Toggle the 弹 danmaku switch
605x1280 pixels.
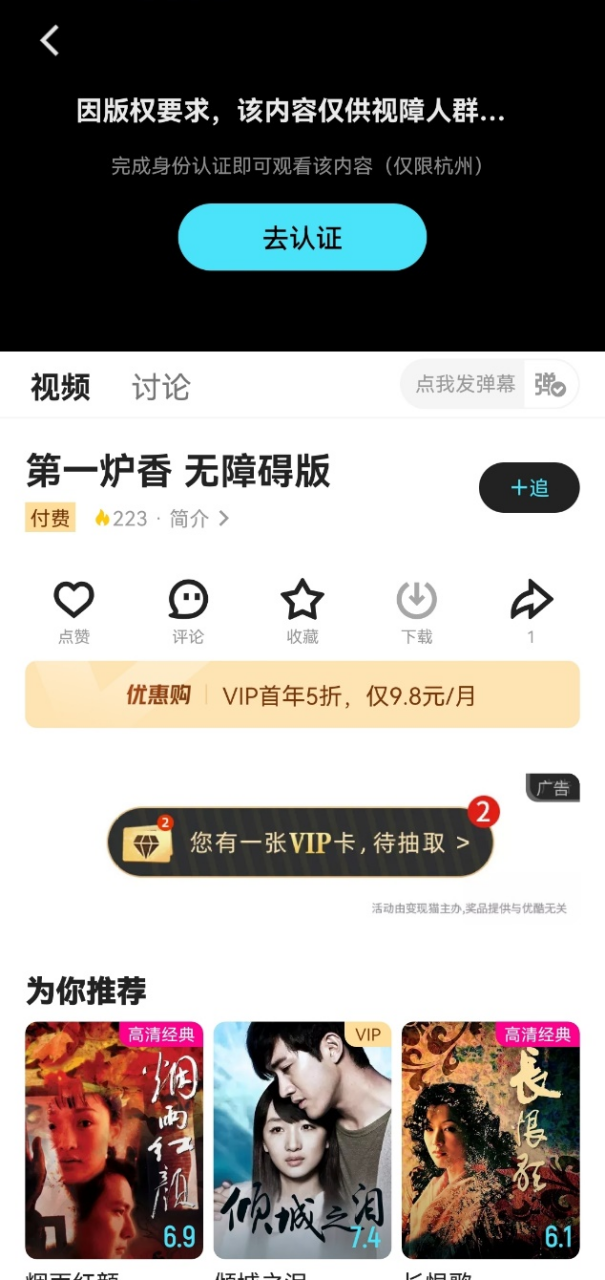[550, 385]
